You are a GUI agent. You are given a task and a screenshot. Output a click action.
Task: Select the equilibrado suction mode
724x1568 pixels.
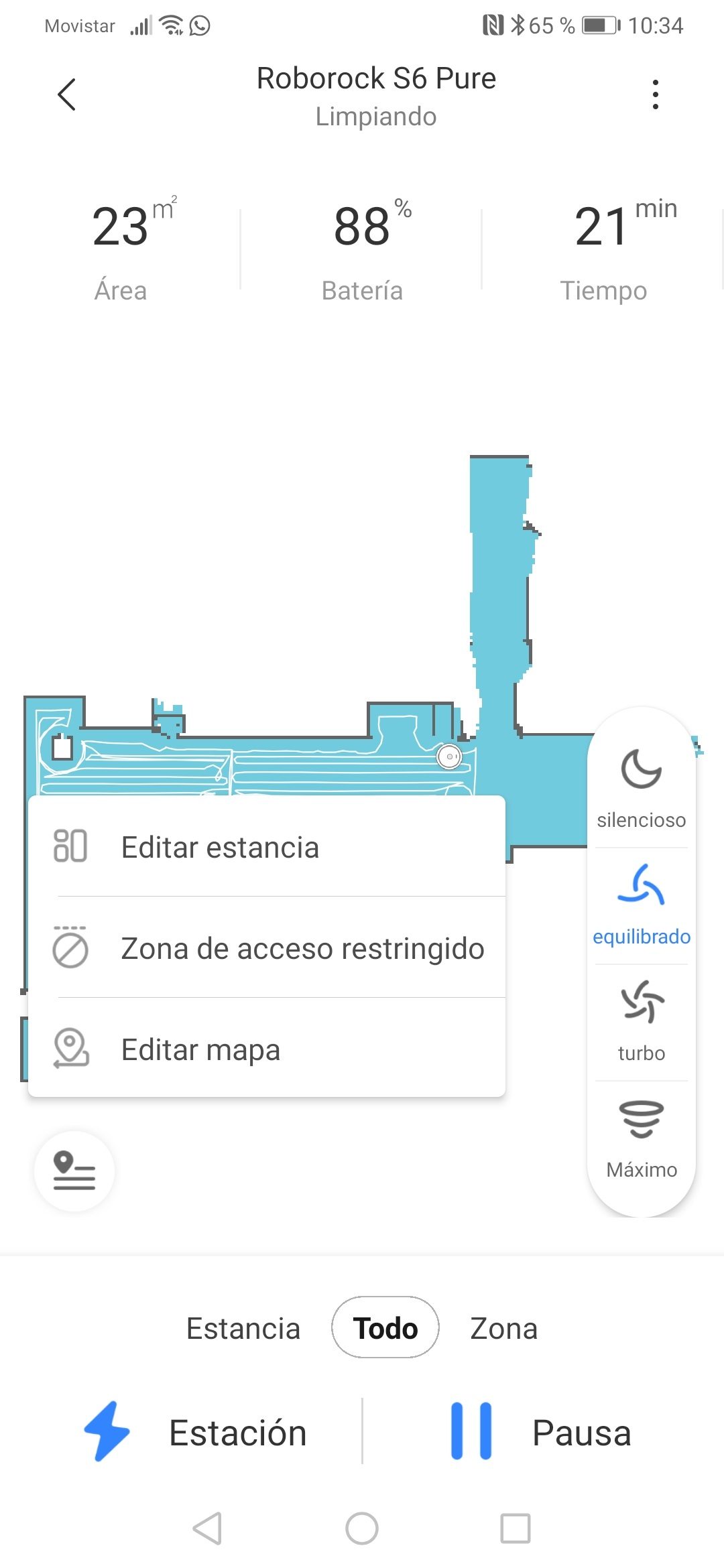641,903
